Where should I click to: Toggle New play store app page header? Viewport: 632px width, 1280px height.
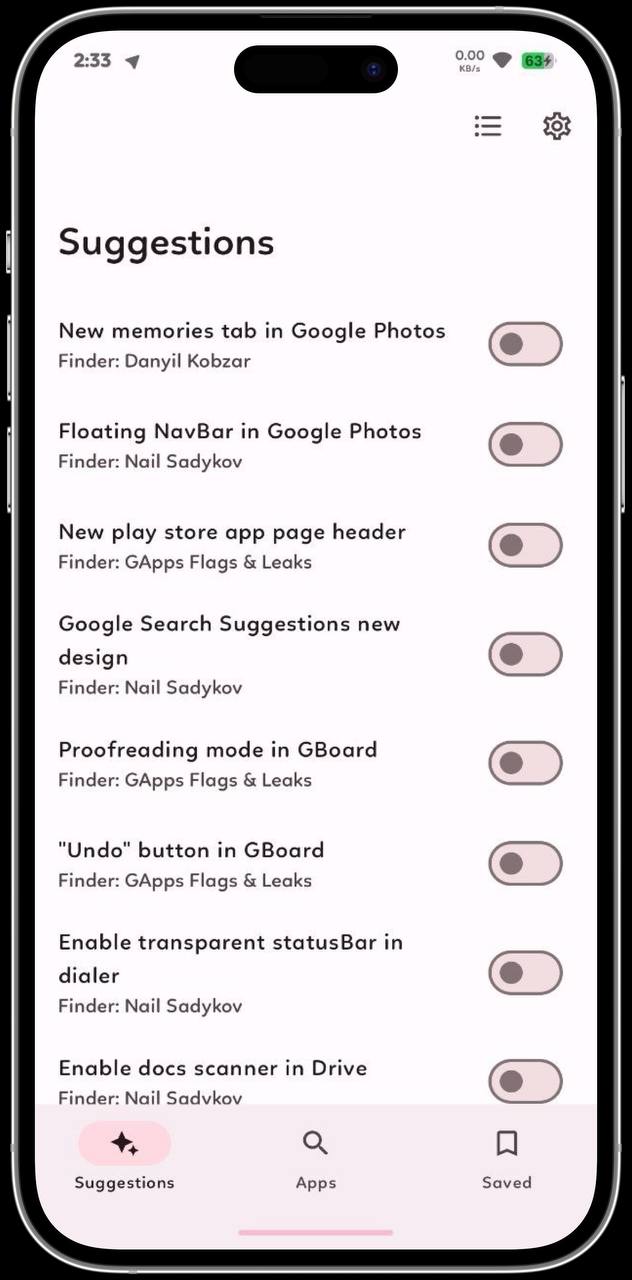(525, 545)
